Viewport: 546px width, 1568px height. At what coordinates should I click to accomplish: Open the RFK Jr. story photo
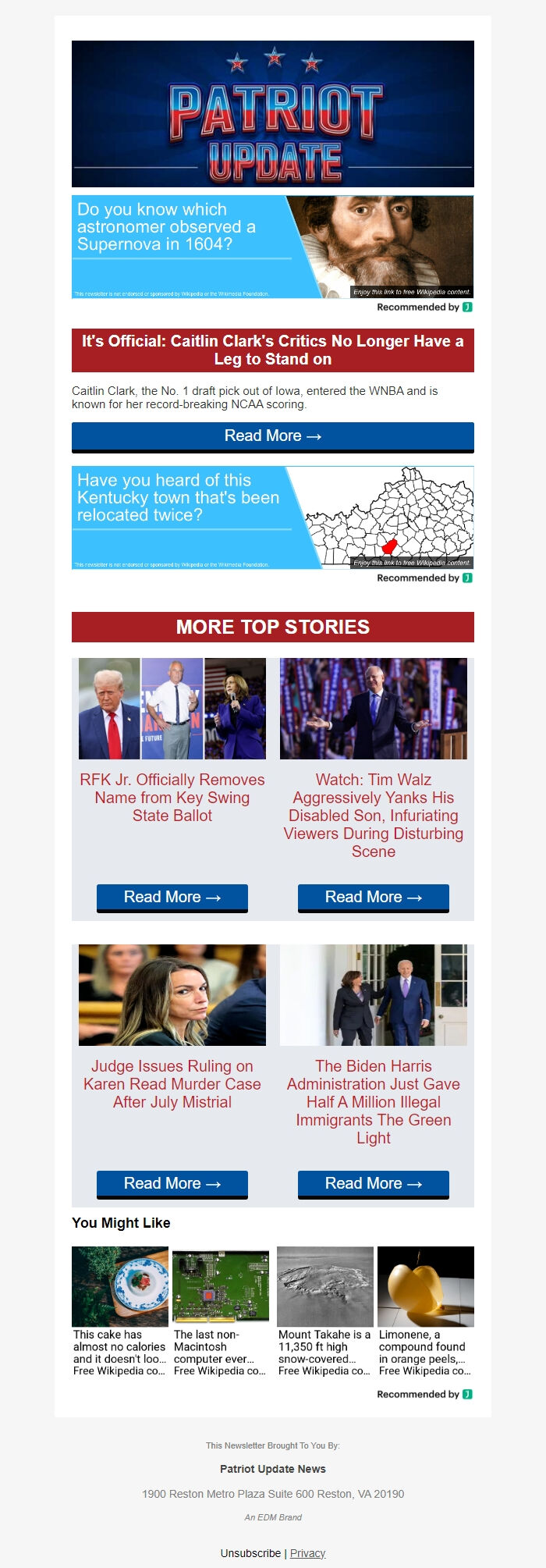(172, 709)
